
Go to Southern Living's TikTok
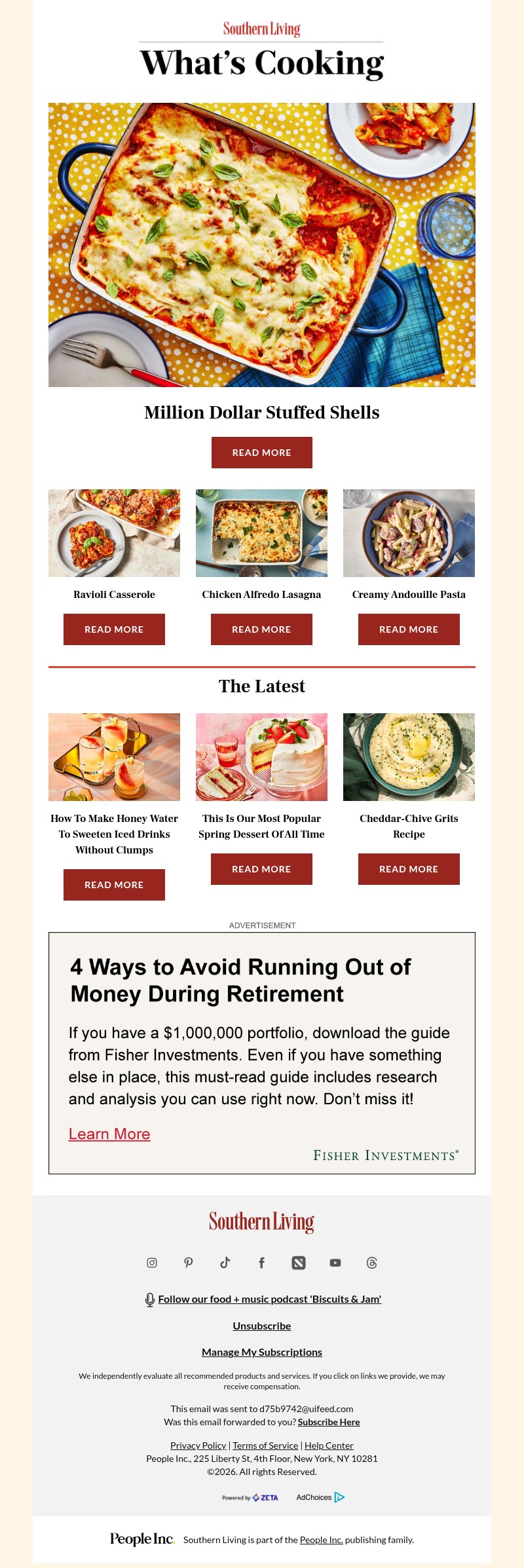pyautogui.click(x=225, y=1263)
